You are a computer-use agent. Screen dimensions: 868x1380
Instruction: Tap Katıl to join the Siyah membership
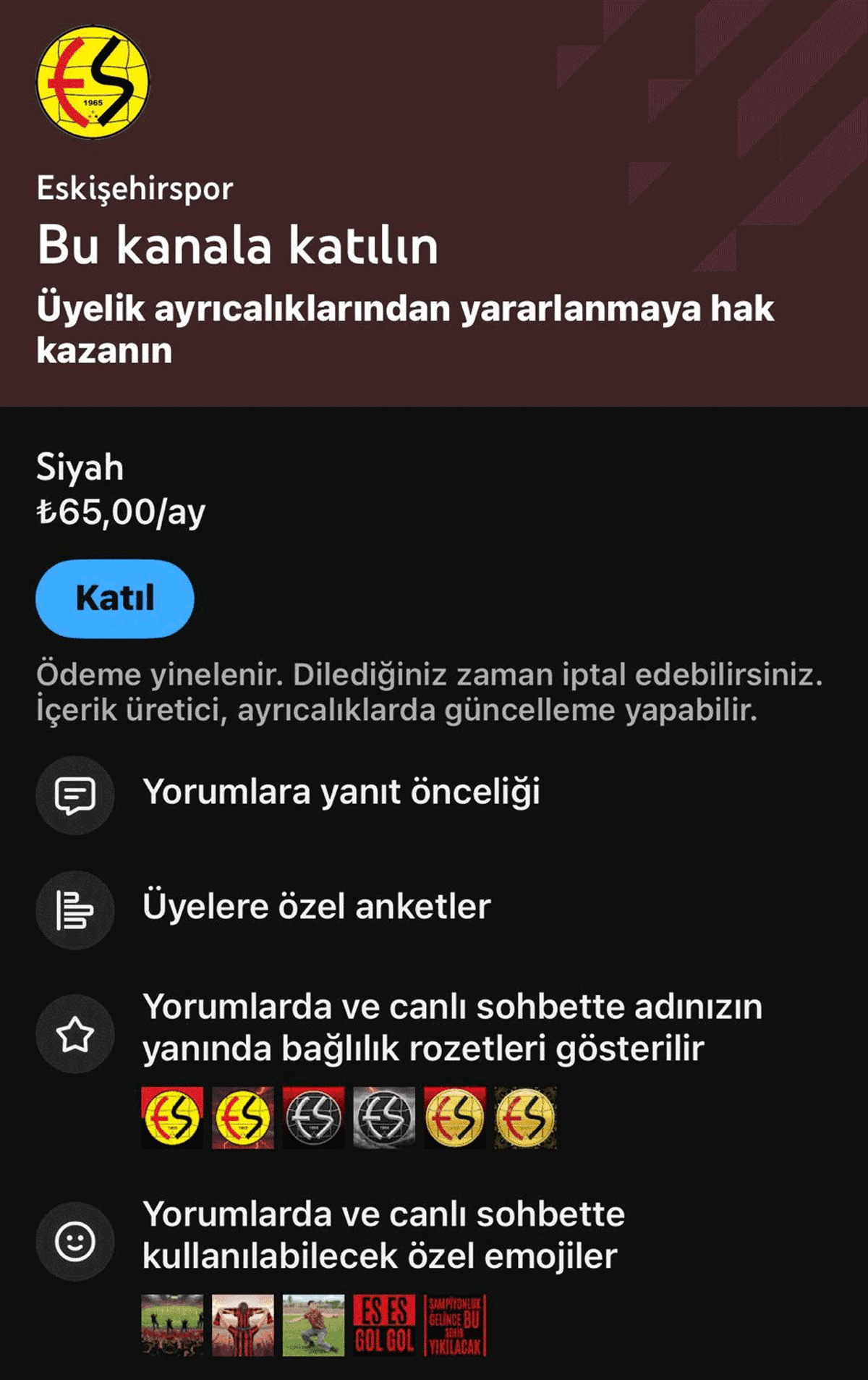[114, 598]
